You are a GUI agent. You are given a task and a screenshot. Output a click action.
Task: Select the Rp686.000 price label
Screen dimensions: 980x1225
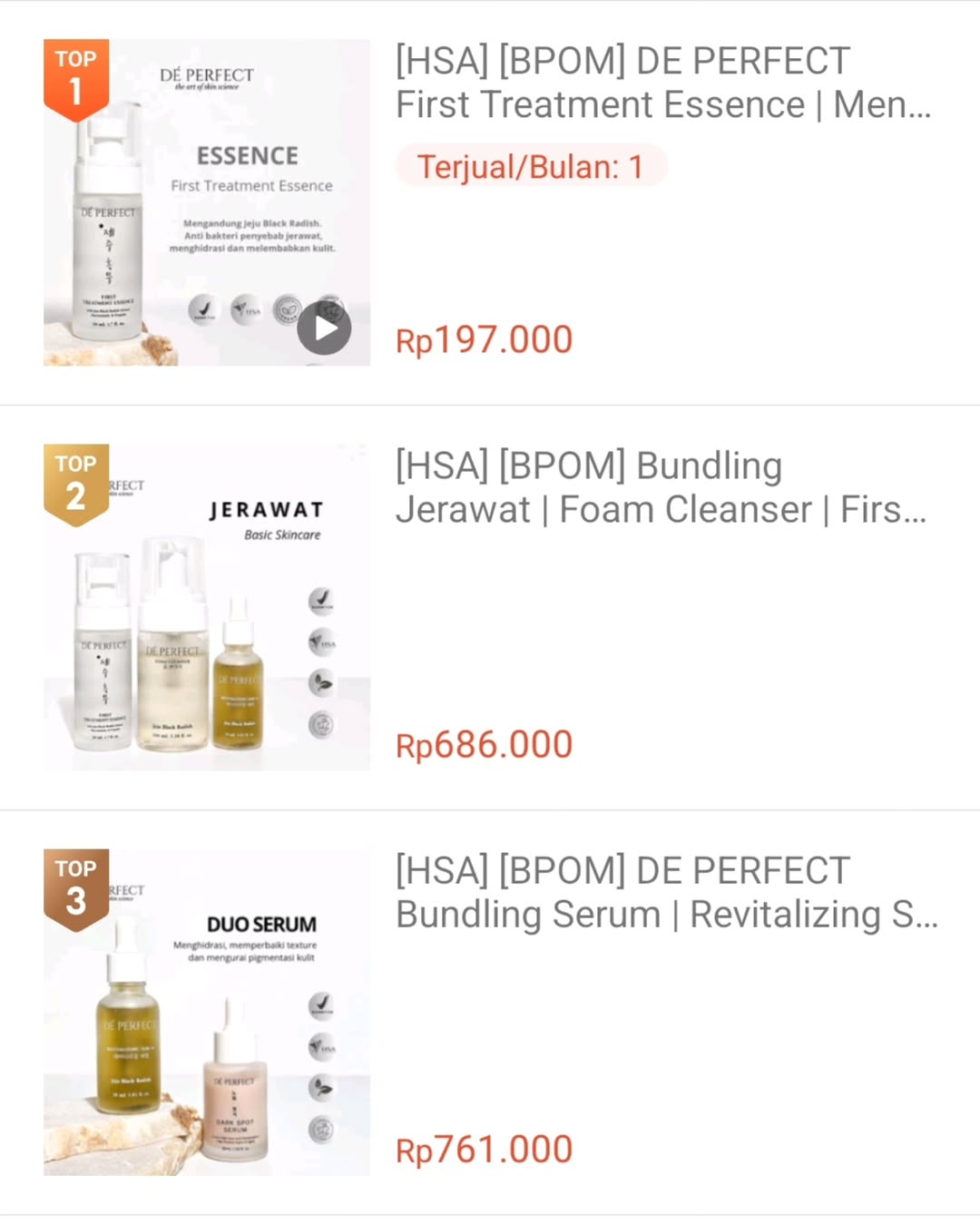coord(485,744)
